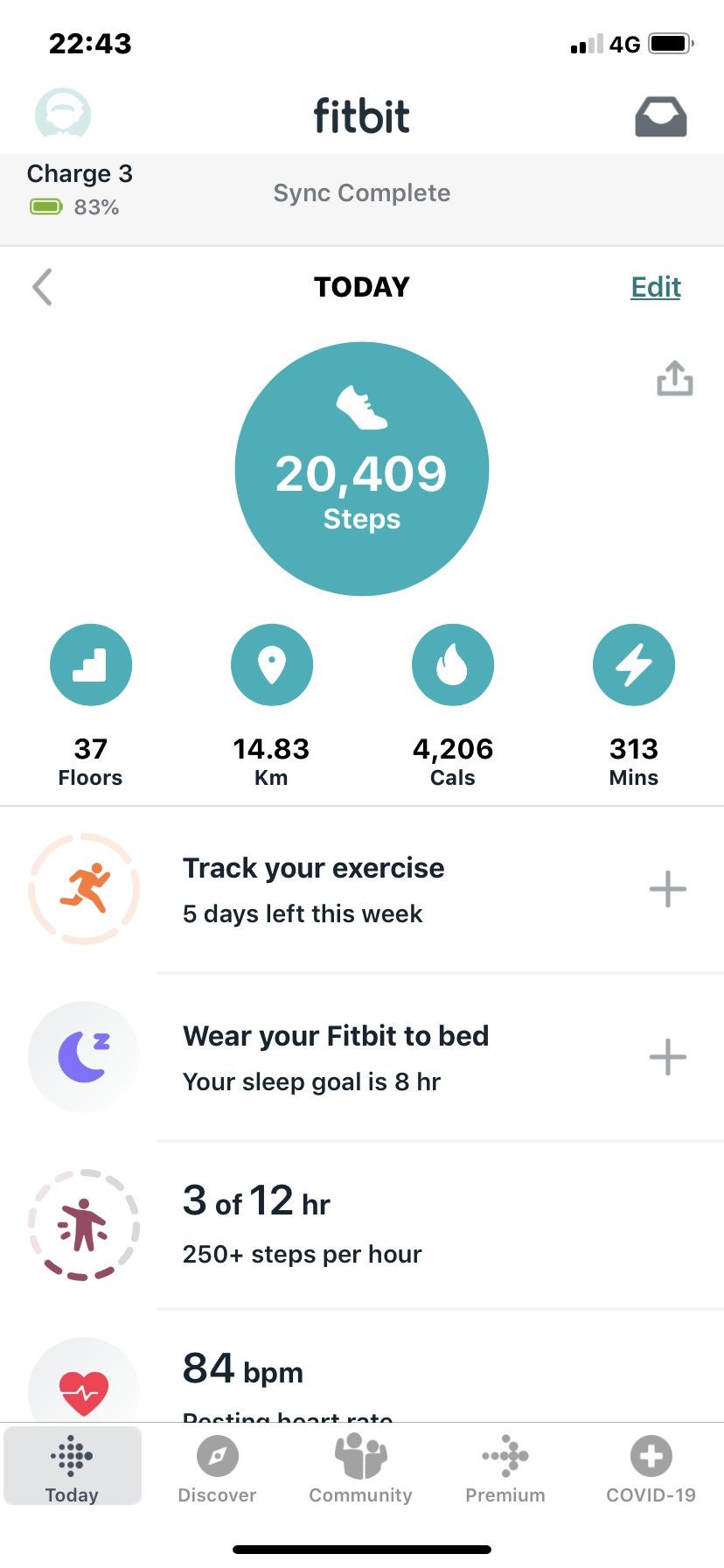Open the 20,409 Steps circle
Screen dimensions: 724x1568
(362, 469)
